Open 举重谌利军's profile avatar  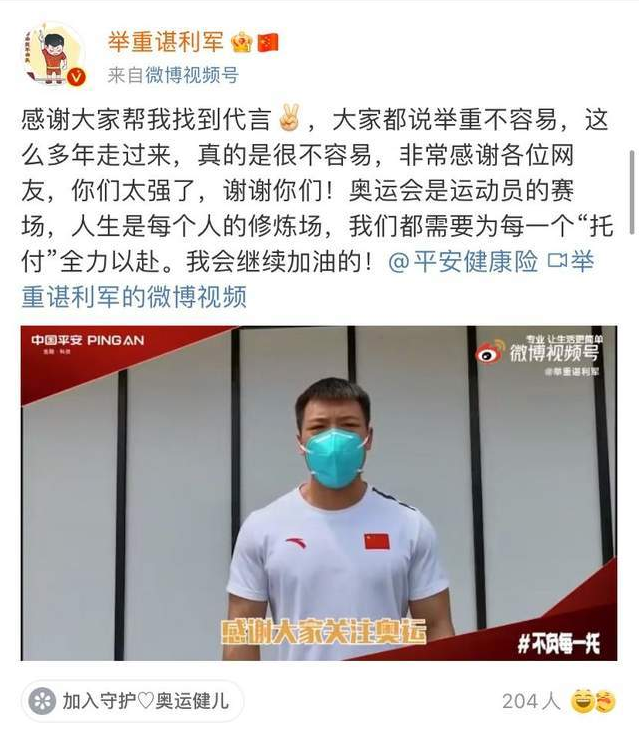coord(54,56)
